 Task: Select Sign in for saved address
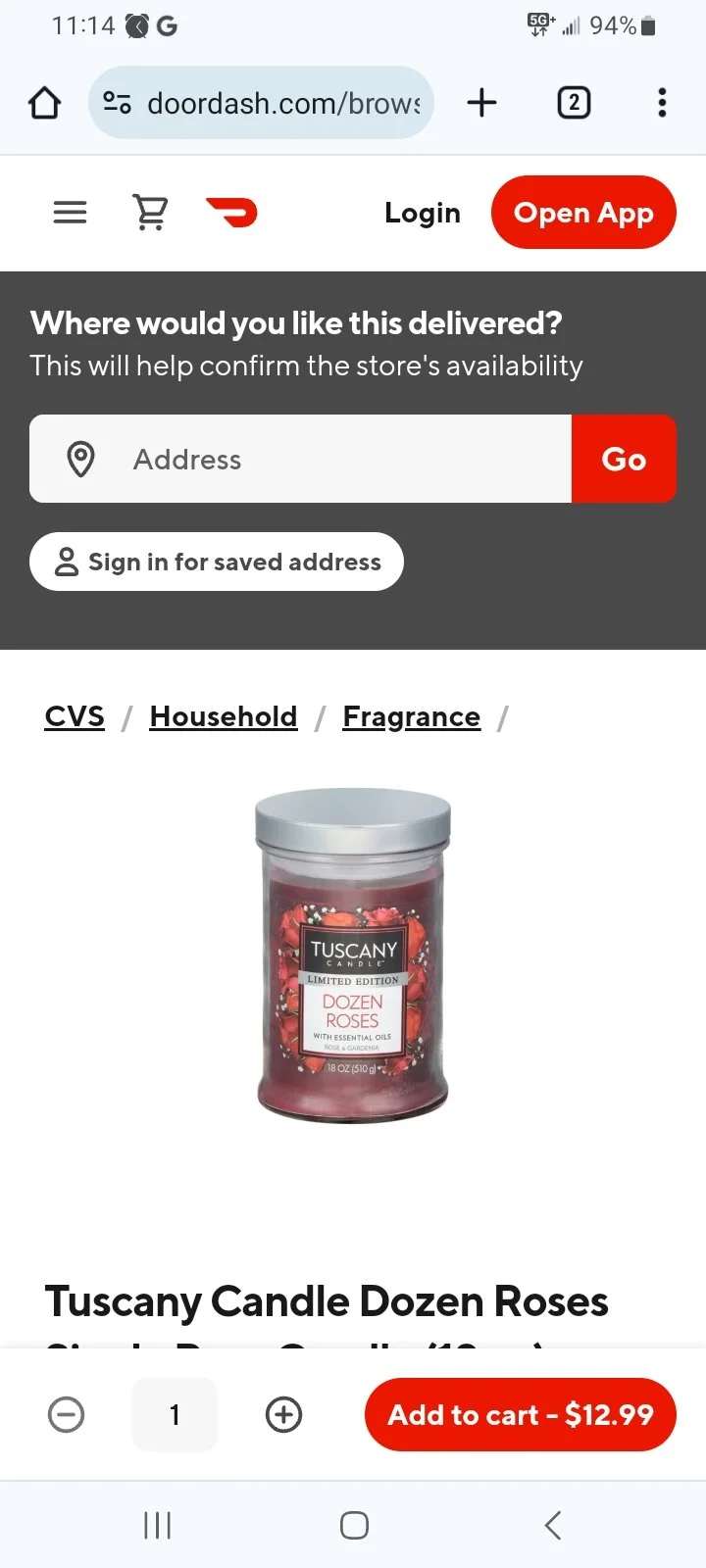click(x=217, y=562)
